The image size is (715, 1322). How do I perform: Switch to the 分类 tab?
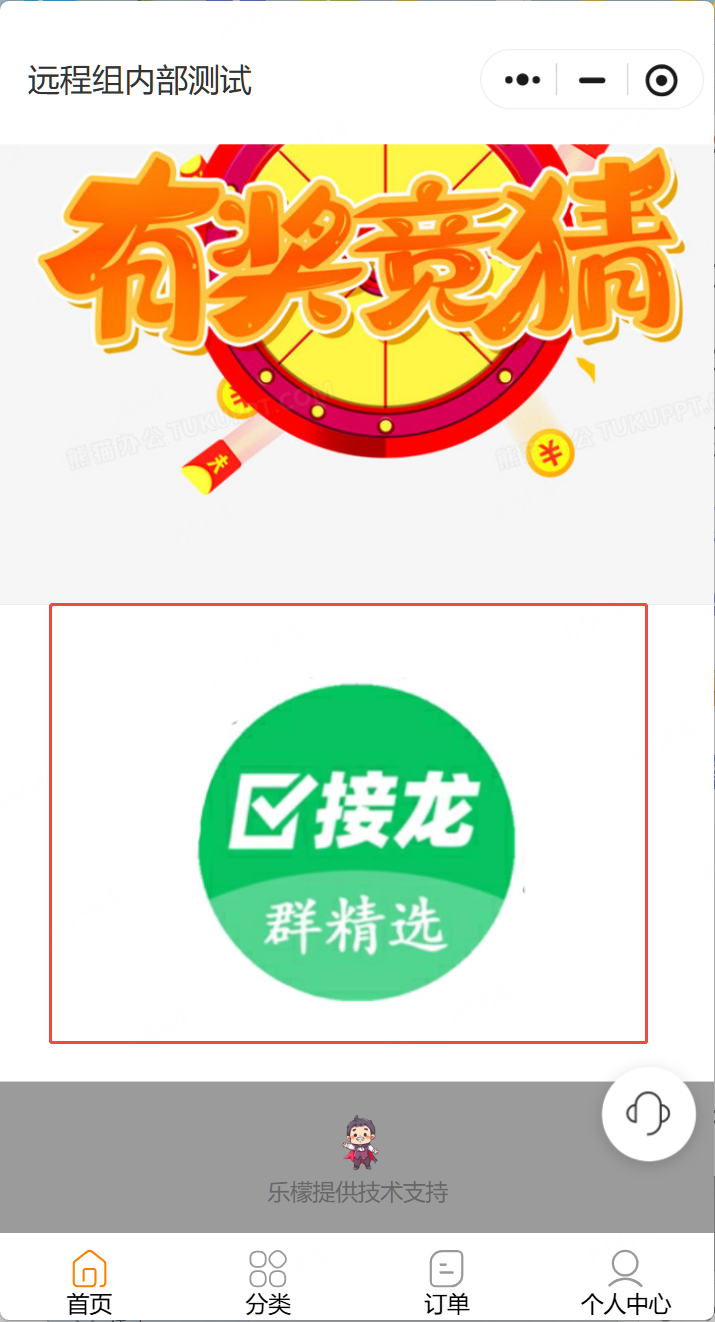(x=268, y=1281)
